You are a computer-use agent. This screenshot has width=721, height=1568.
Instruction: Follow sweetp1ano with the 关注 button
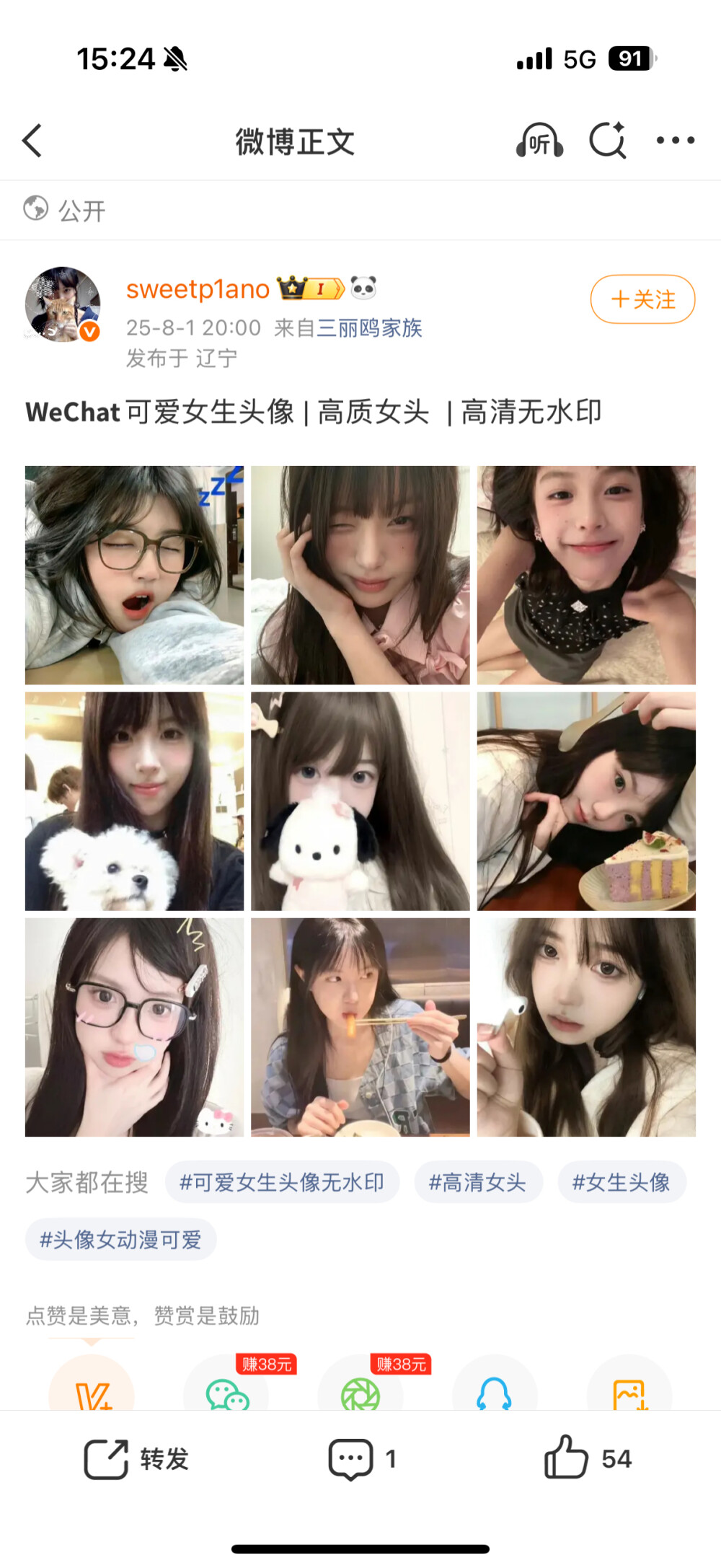tap(642, 299)
